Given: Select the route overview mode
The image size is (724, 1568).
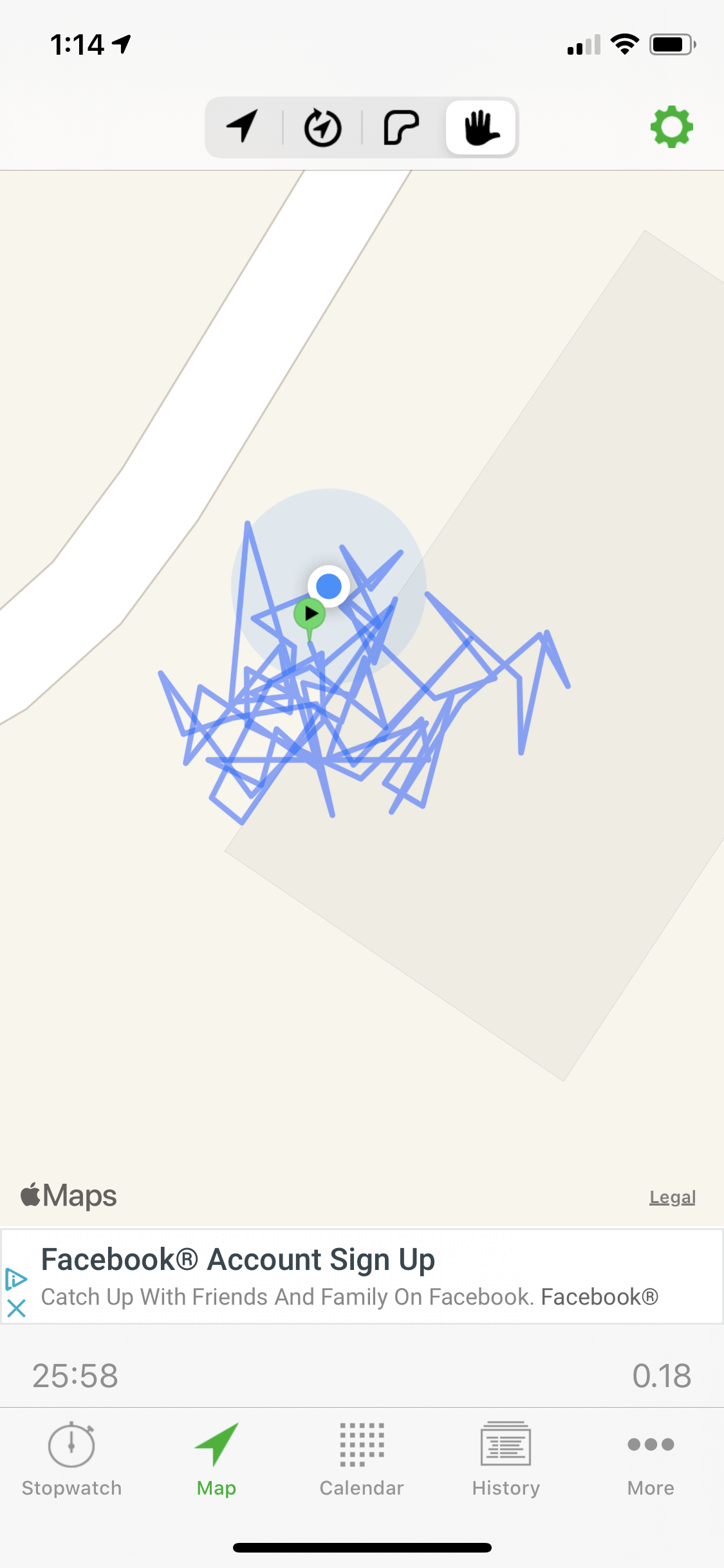Looking at the screenshot, I should pyautogui.click(x=402, y=127).
